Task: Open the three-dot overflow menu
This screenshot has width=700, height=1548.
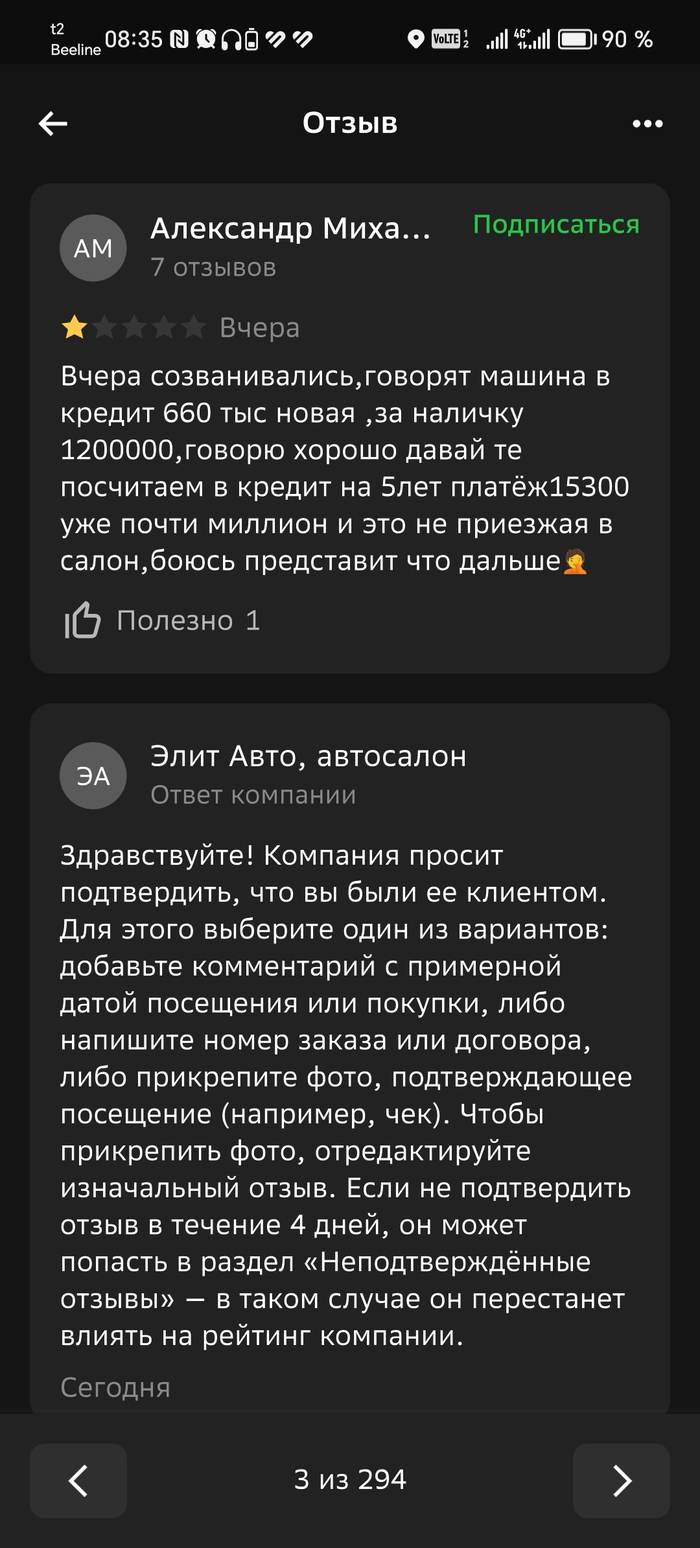Action: click(x=647, y=124)
